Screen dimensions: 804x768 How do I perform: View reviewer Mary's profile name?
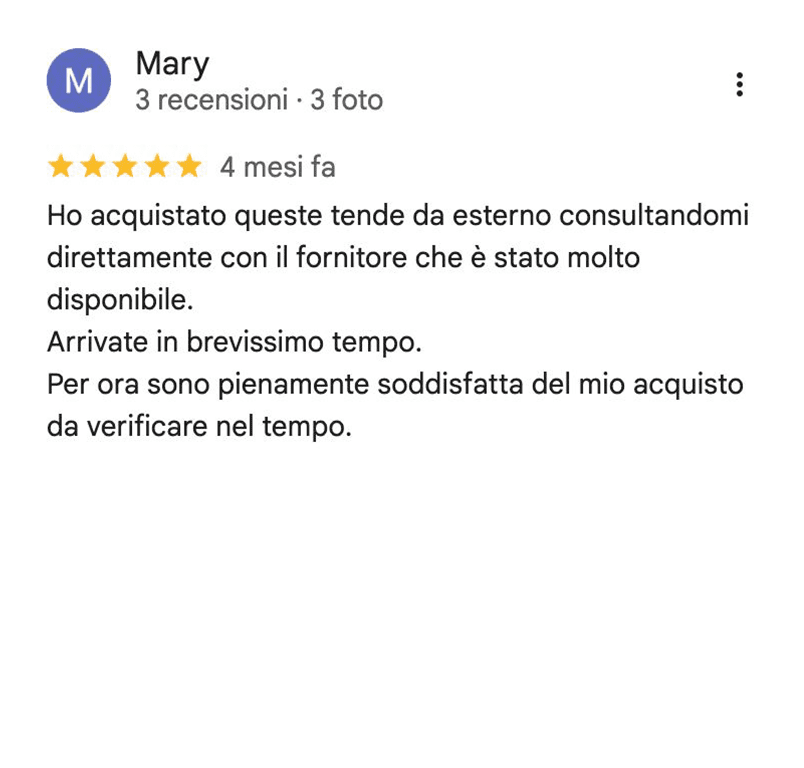[x=172, y=64]
